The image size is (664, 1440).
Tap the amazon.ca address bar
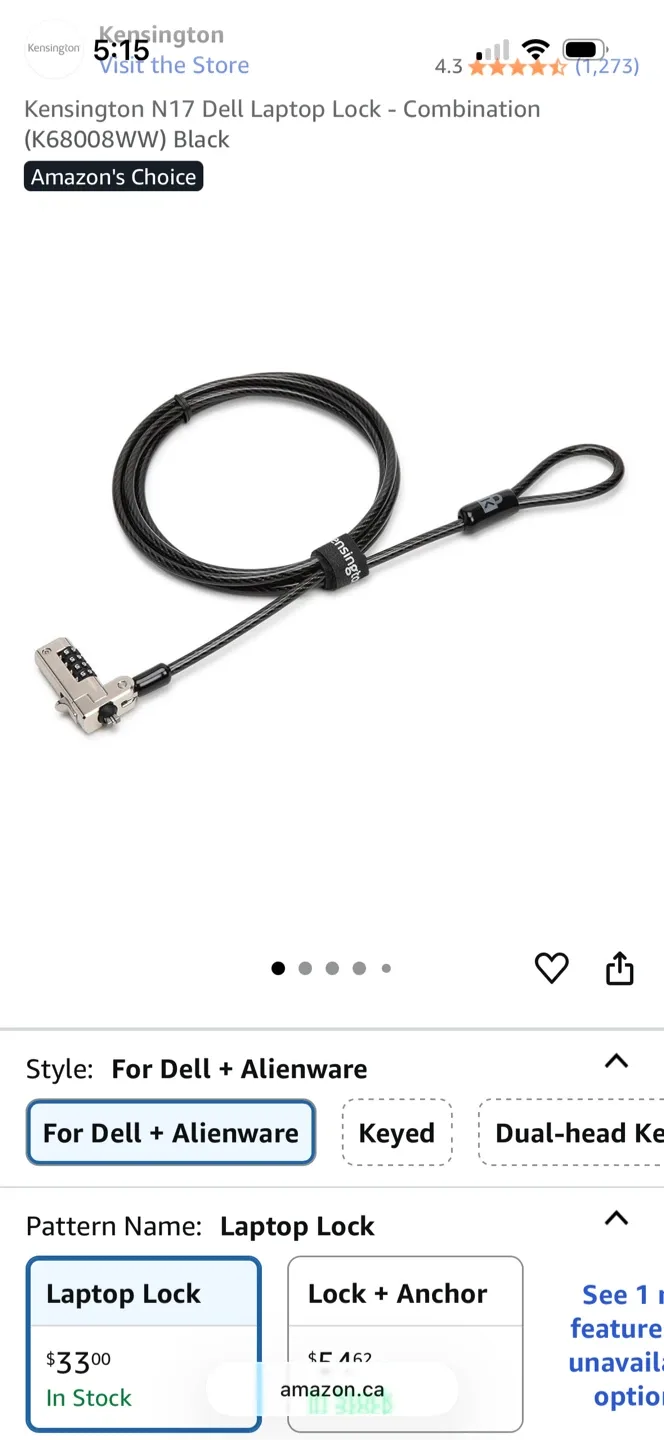tap(332, 1390)
